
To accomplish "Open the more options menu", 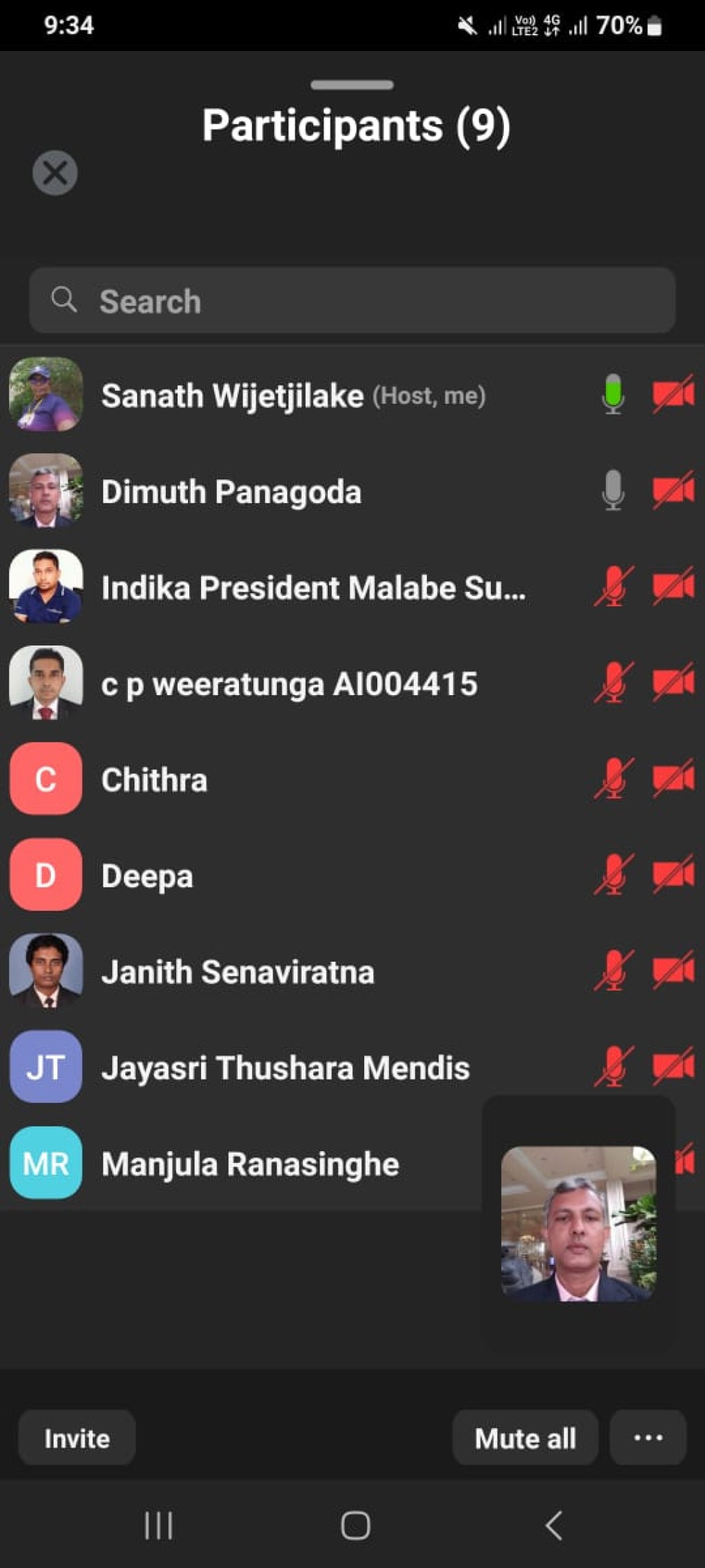I will pyautogui.click(x=648, y=1438).
